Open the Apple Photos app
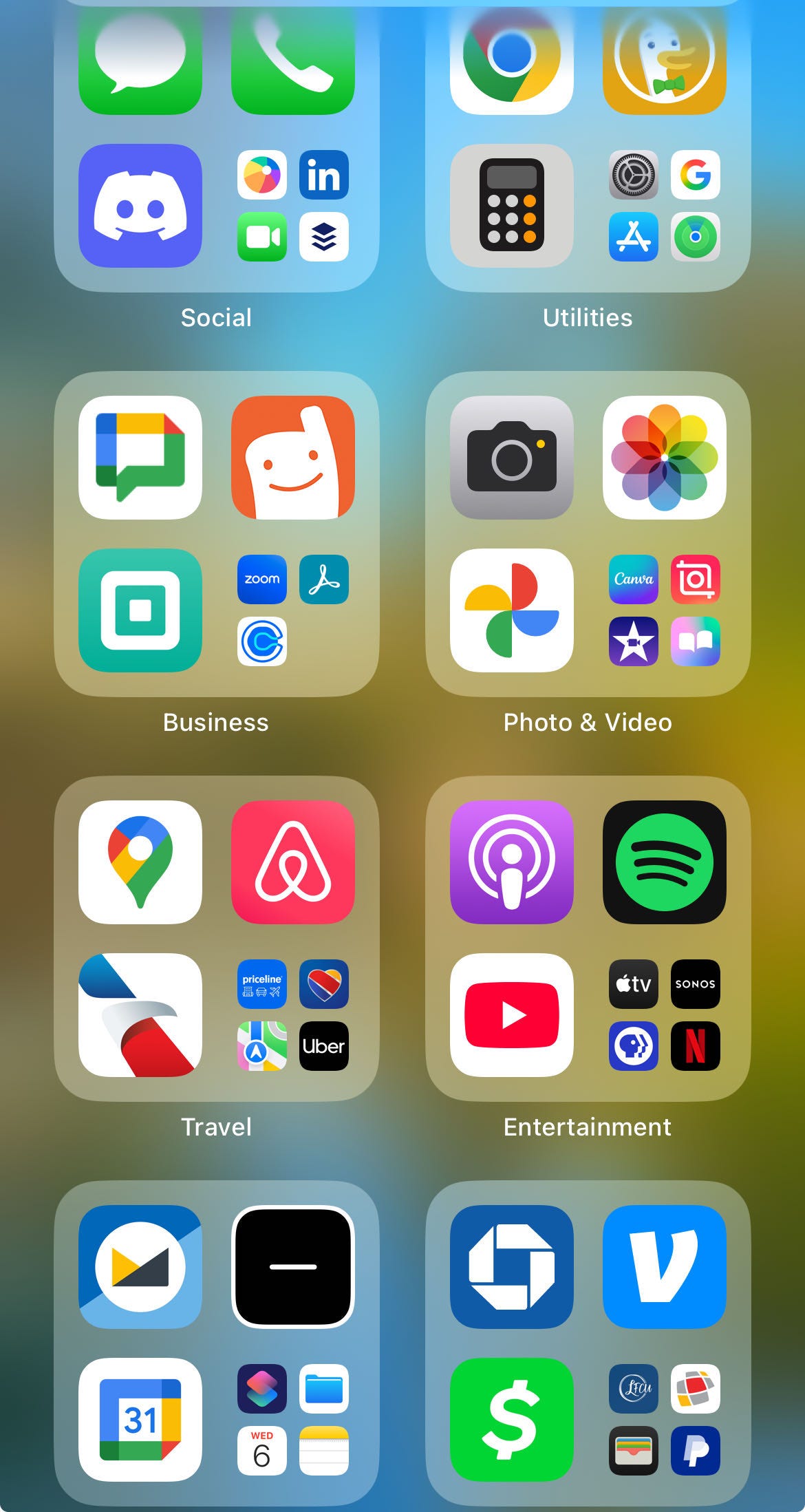The height and width of the screenshot is (1512, 805). [x=664, y=457]
